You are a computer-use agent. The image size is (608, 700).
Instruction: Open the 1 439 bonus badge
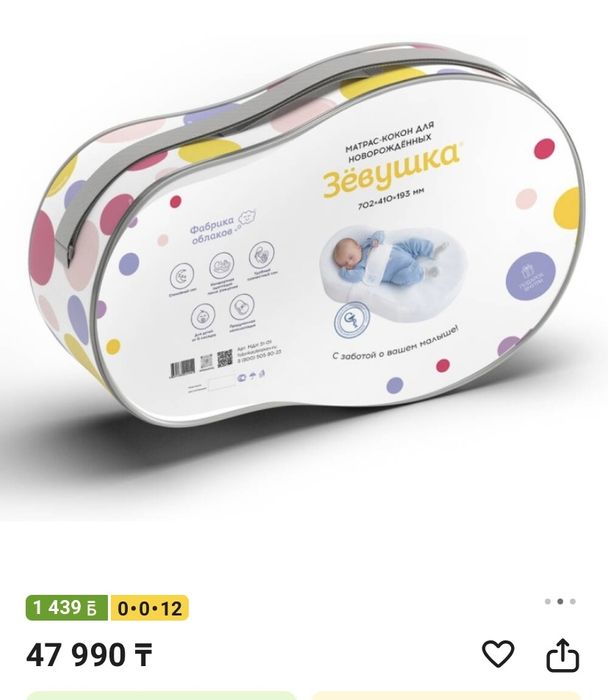click(x=68, y=608)
